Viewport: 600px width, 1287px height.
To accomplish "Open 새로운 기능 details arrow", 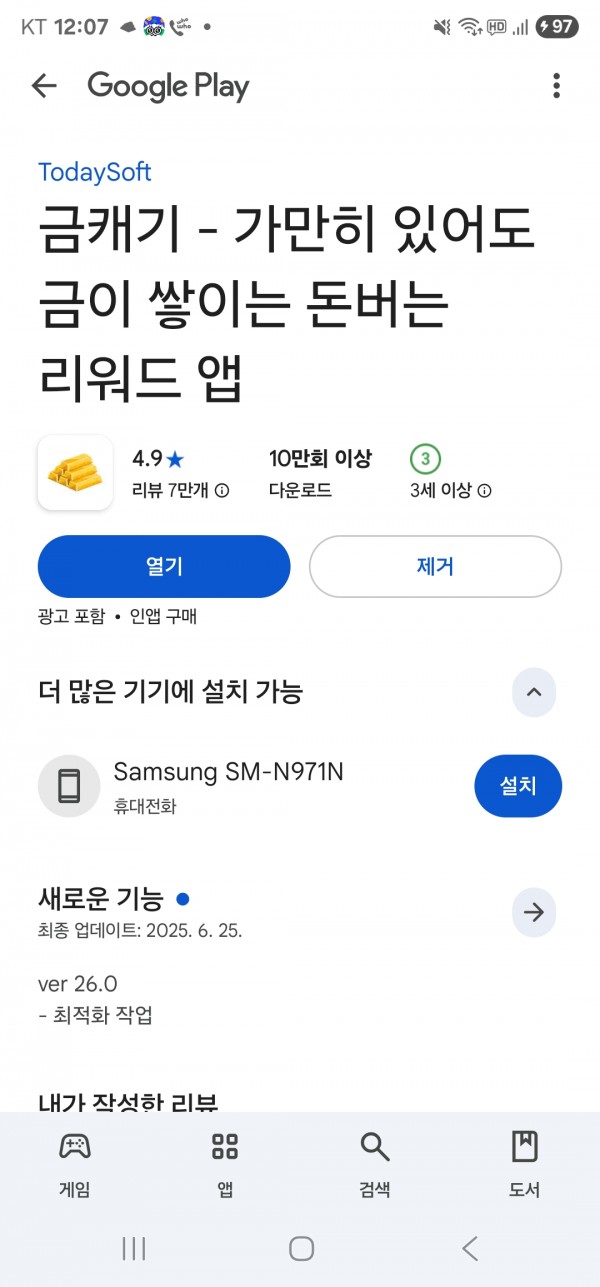I will pyautogui.click(x=534, y=912).
